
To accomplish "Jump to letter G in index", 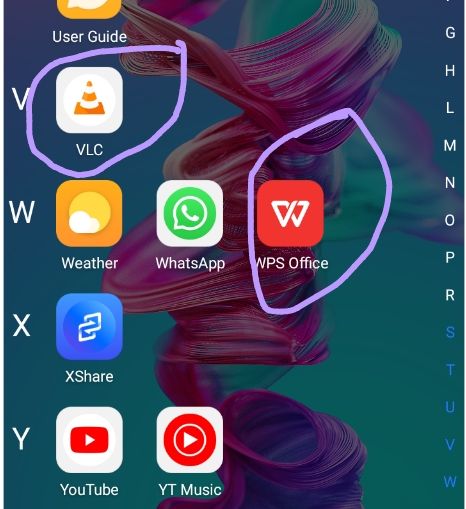I will pos(450,33).
